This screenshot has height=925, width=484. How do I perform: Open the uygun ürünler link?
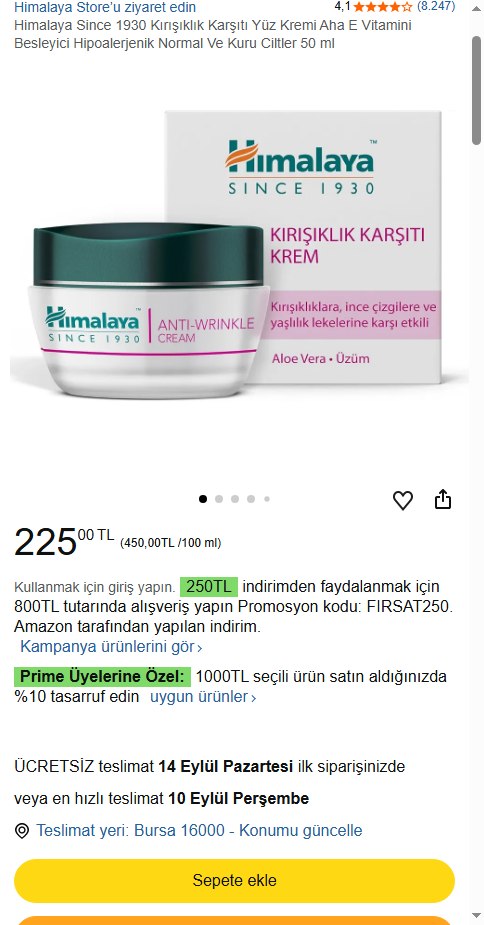click(x=203, y=697)
